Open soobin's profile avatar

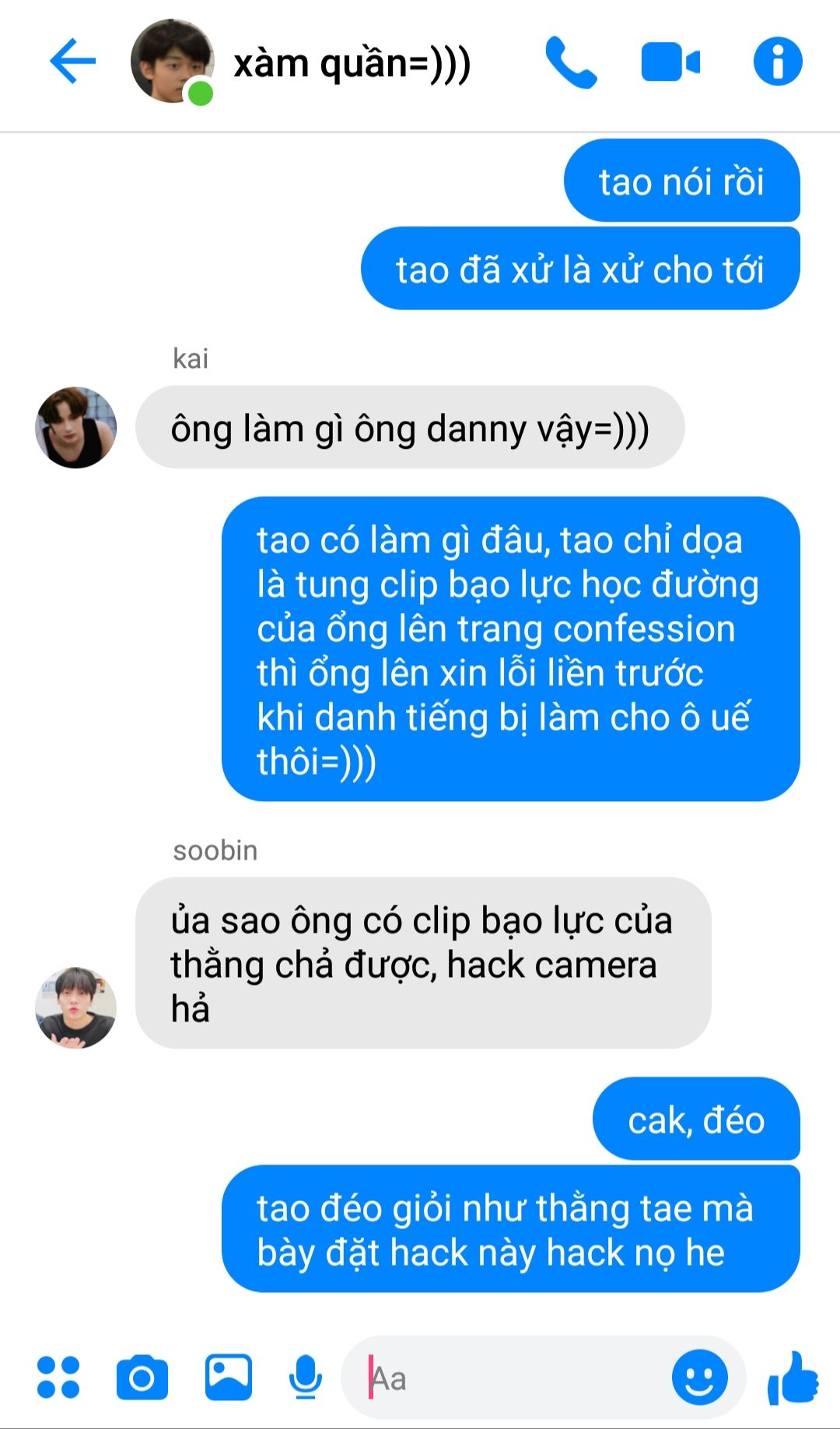[x=75, y=1007]
